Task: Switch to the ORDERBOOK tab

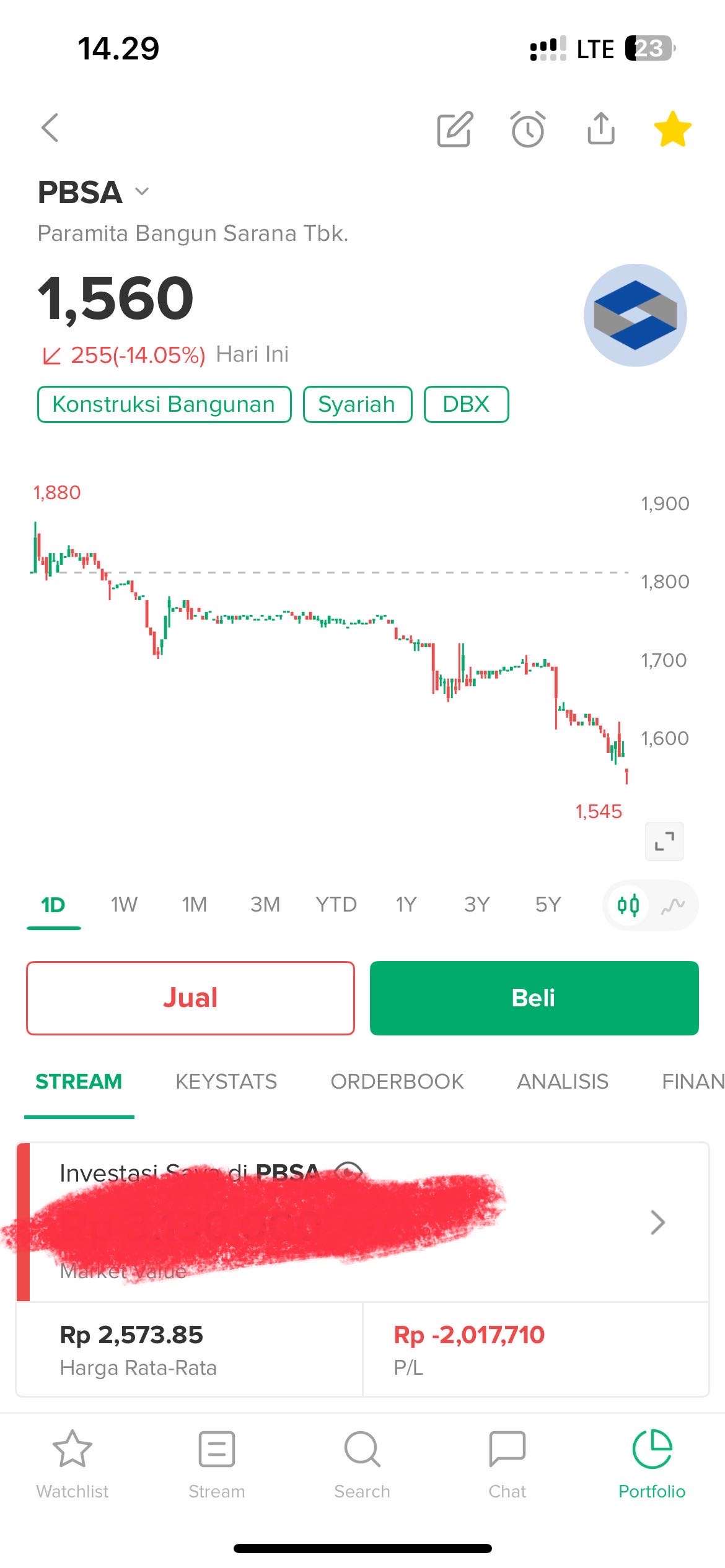Action: click(397, 1081)
